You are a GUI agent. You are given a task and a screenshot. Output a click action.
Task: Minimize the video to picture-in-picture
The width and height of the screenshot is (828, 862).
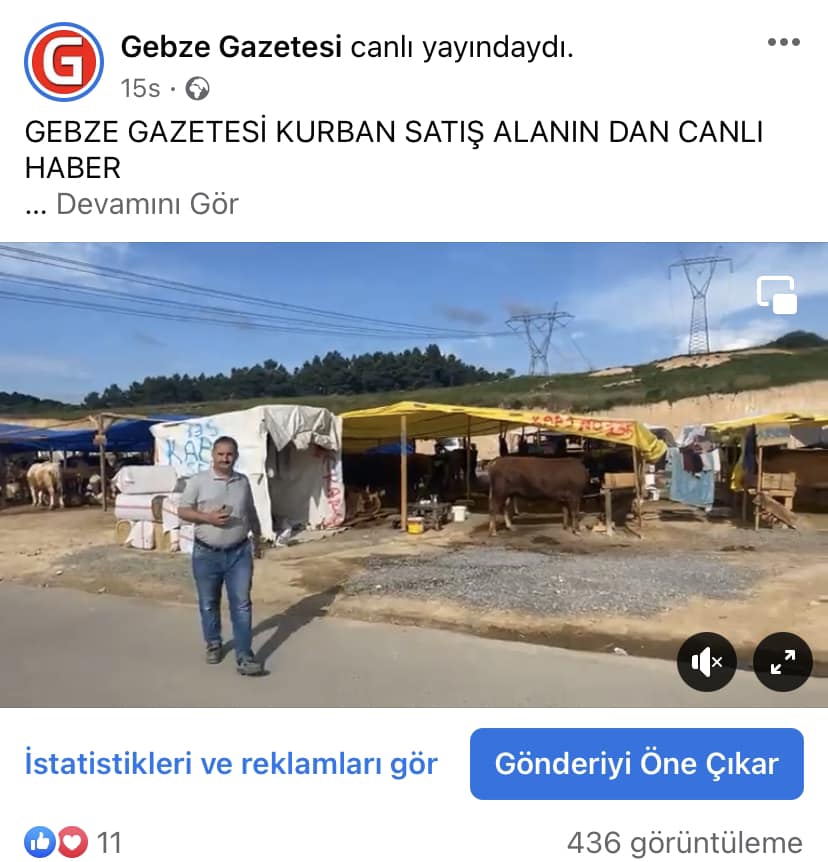click(776, 295)
